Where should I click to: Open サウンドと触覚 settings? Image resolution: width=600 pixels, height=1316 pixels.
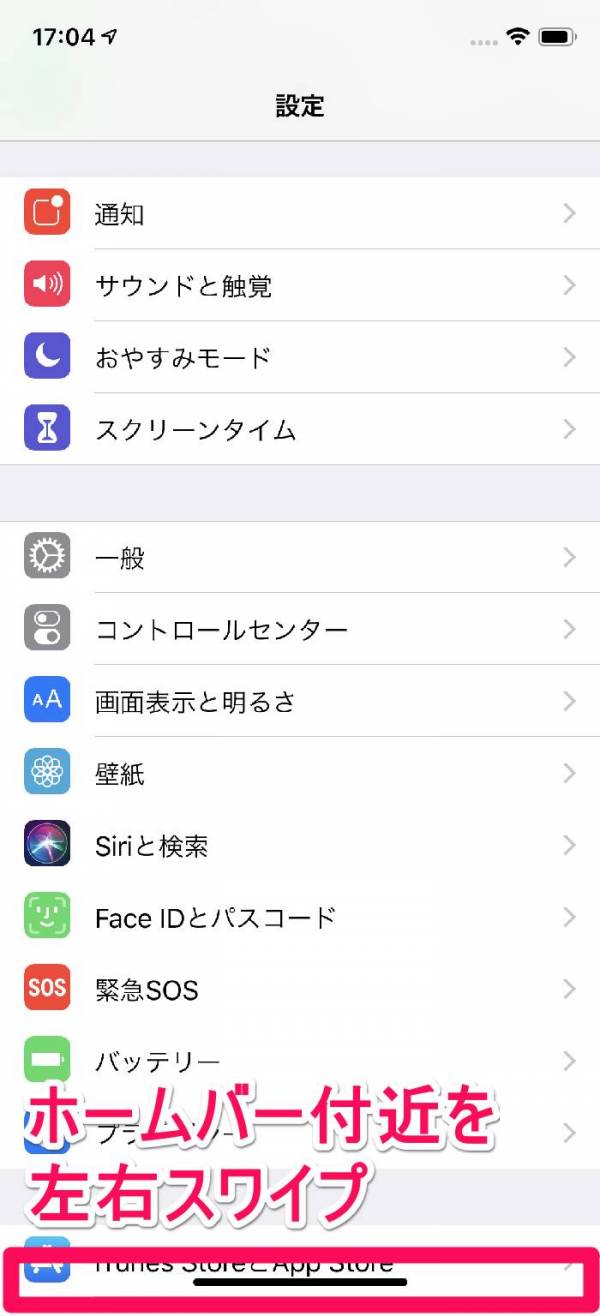click(x=300, y=286)
